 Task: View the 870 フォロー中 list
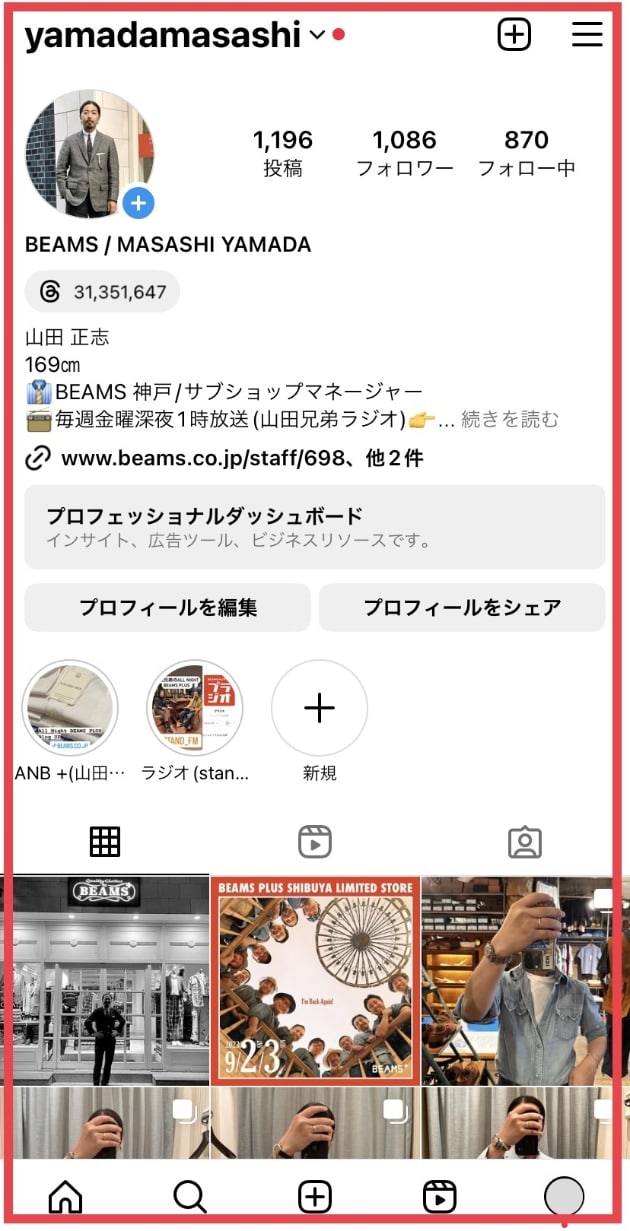pyautogui.click(x=526, y=153)
